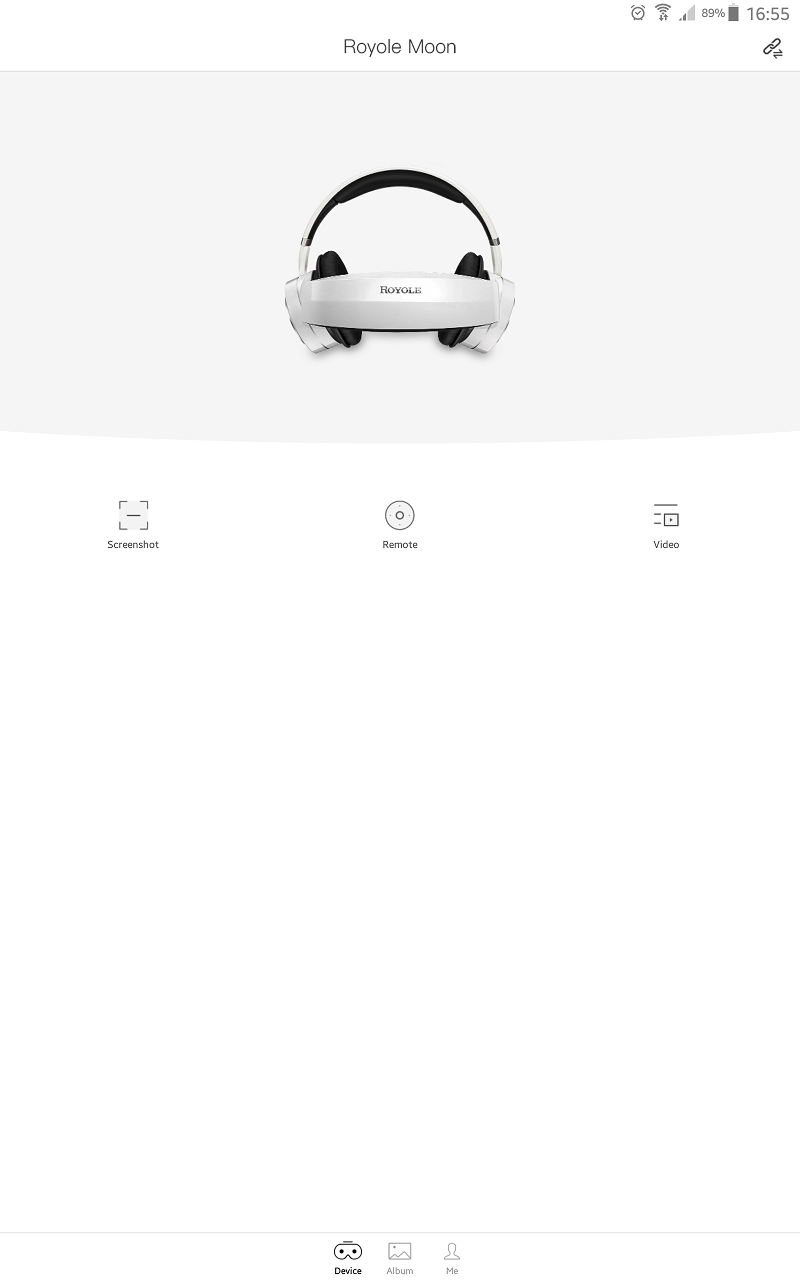Select the Device tab
Screen dimensions: 800x1280
coord(348,1258)
